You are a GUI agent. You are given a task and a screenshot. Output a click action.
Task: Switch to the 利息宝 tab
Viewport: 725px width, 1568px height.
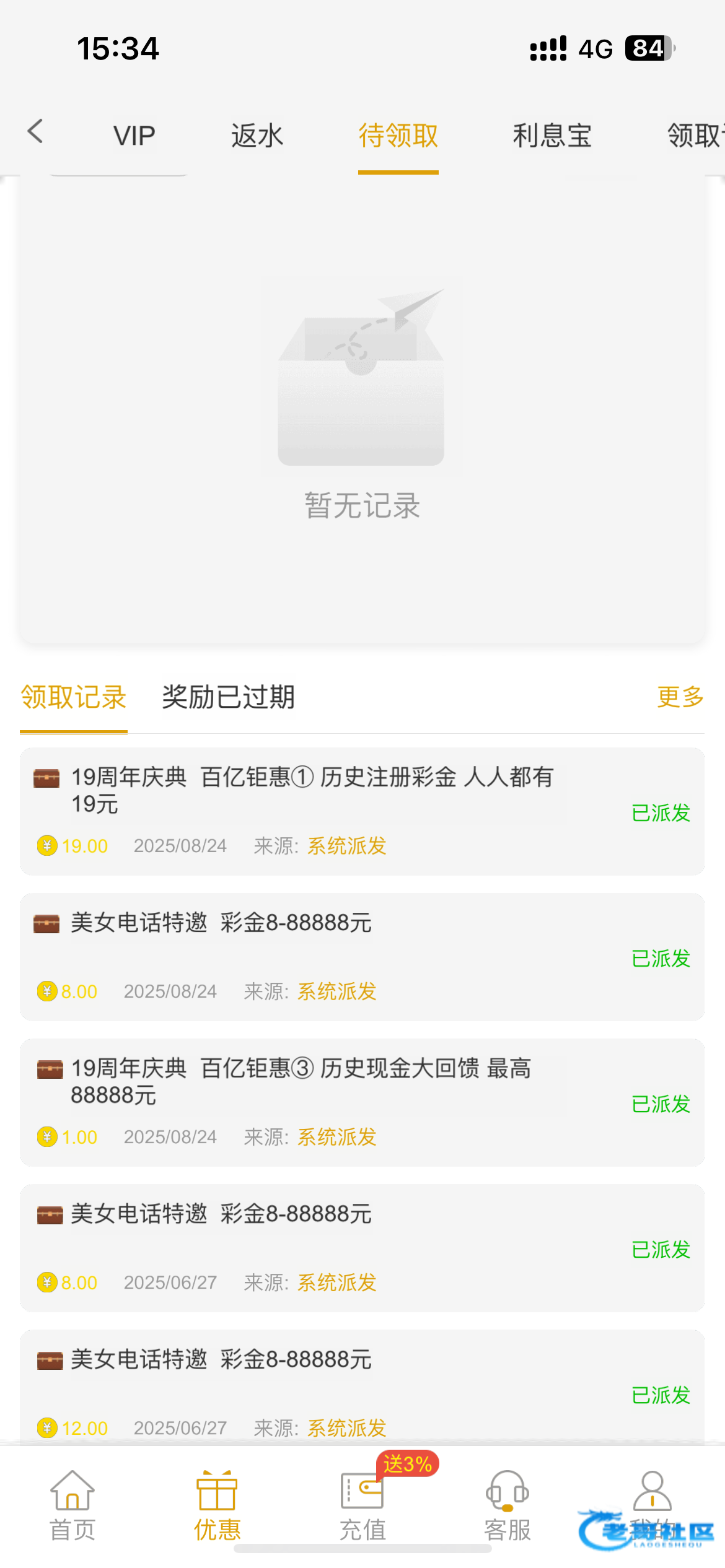pyautogui.click(x=552, y=136)
